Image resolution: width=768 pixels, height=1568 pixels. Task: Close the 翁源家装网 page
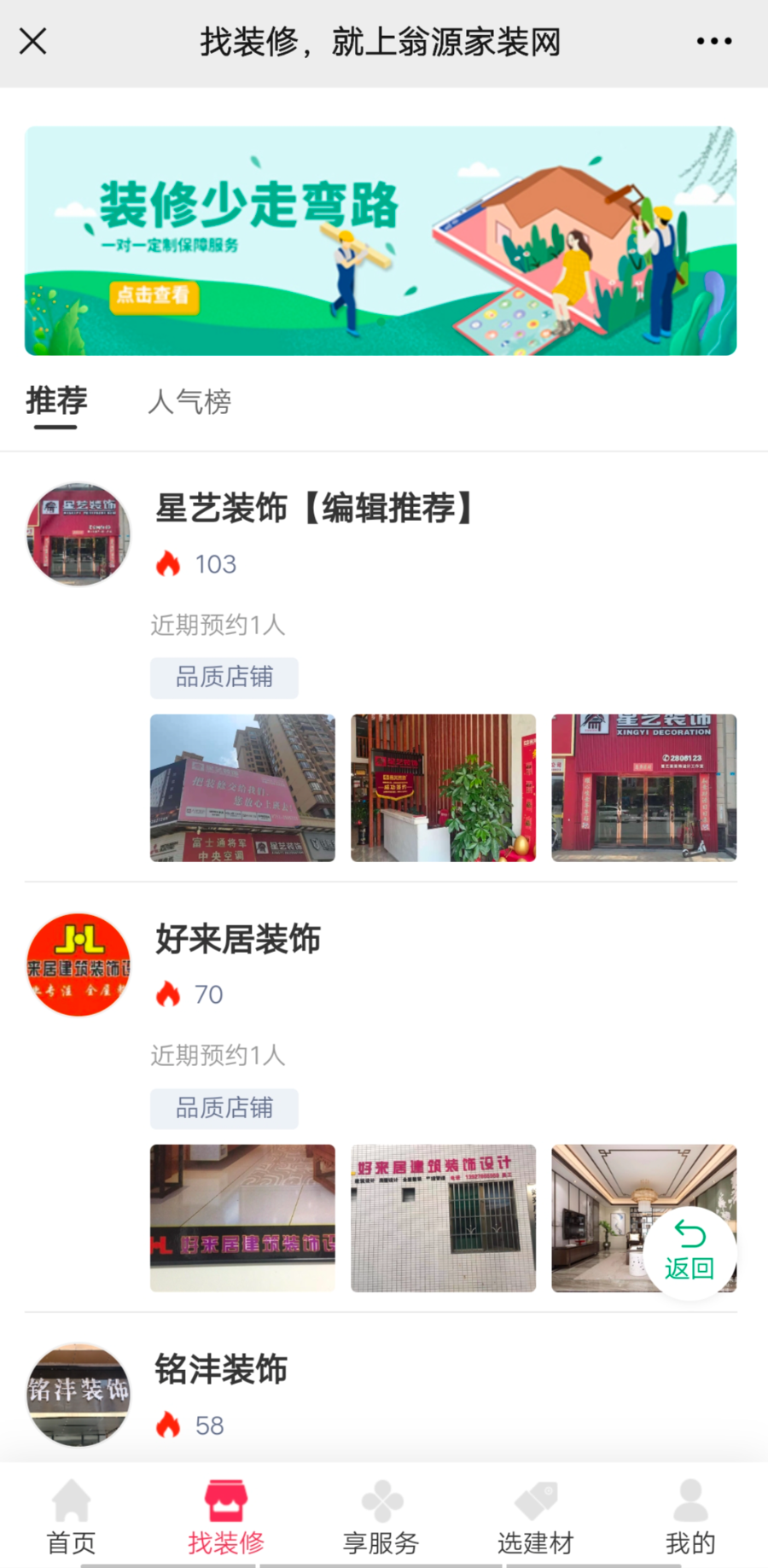[x=33, y=41]
